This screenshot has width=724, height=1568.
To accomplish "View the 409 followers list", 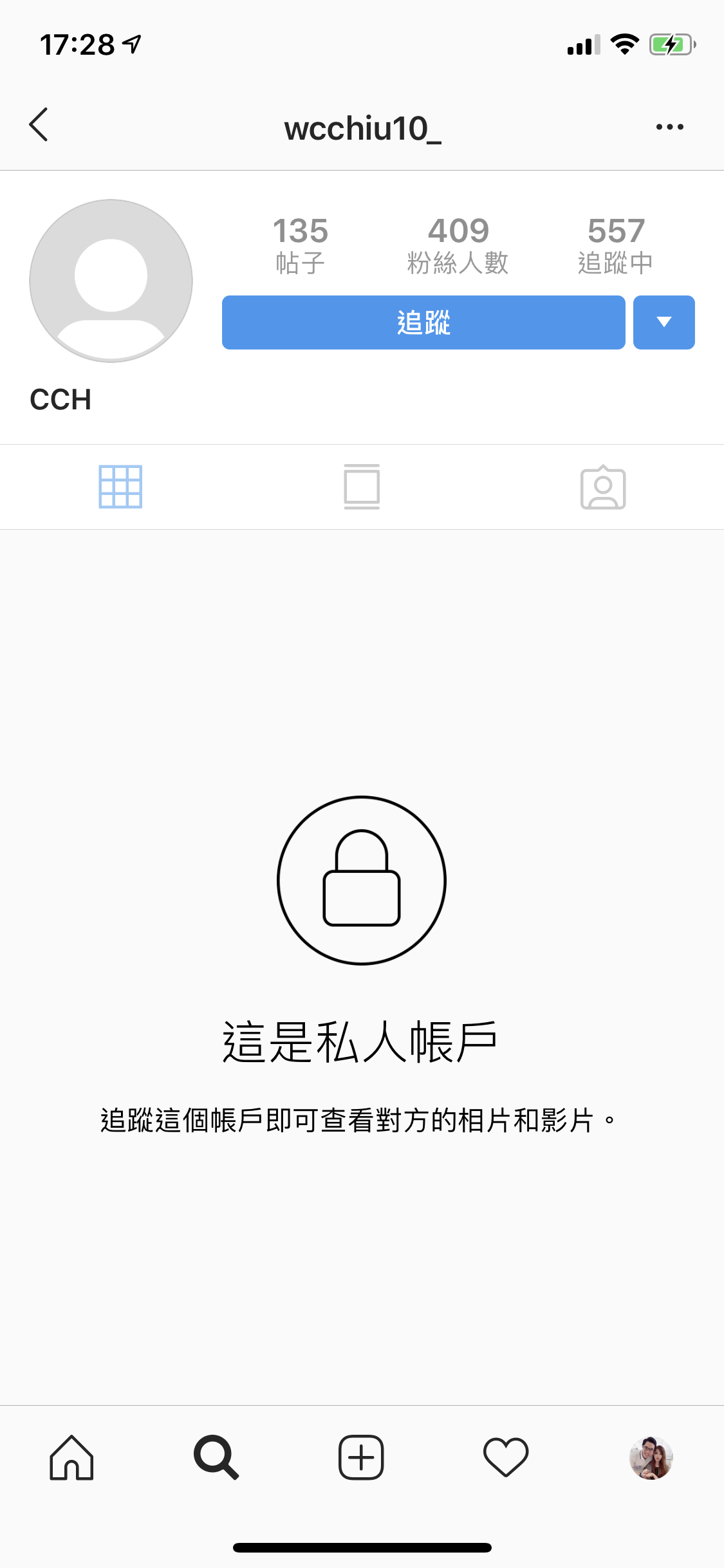I will [458, 245].
